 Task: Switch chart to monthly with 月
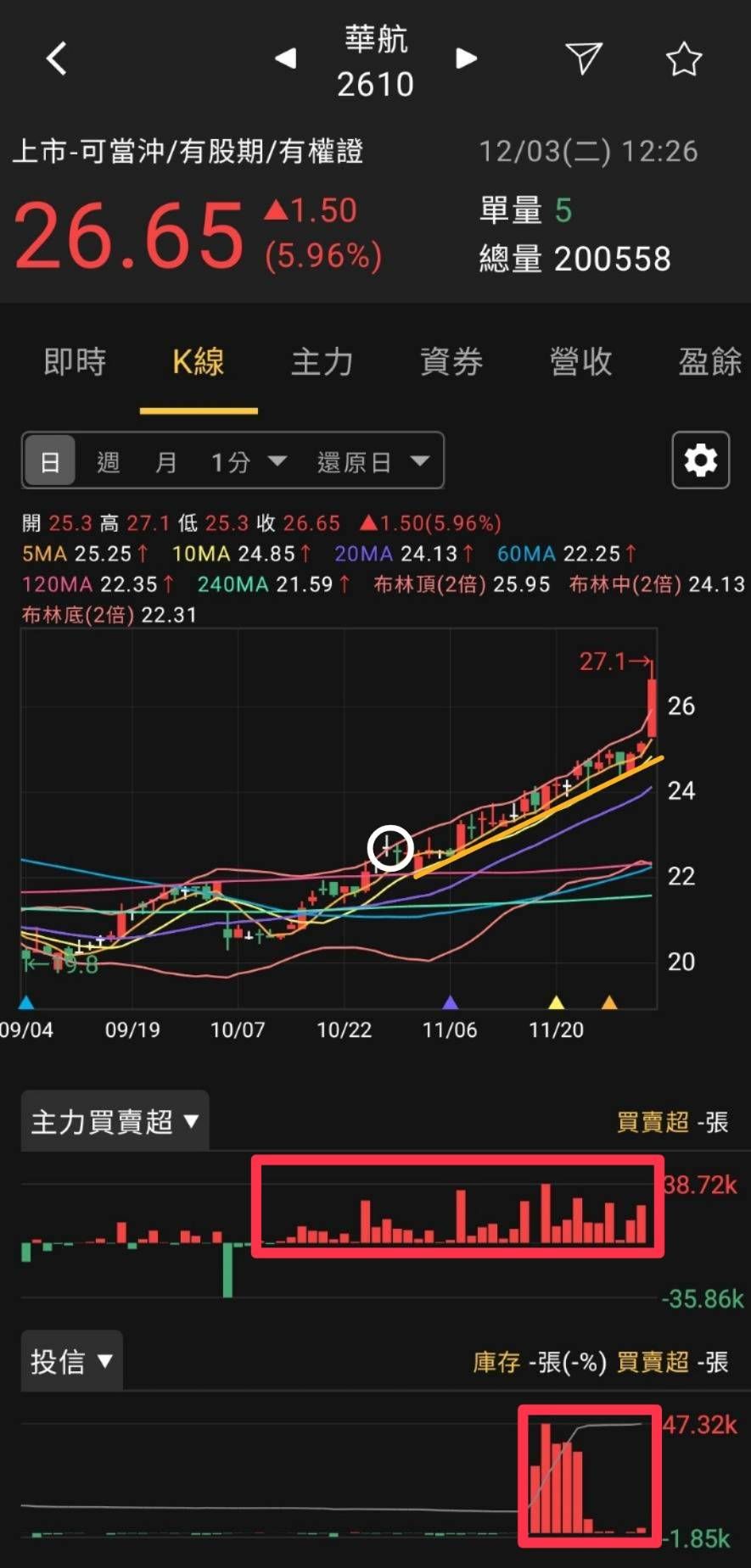pos(165,460)
